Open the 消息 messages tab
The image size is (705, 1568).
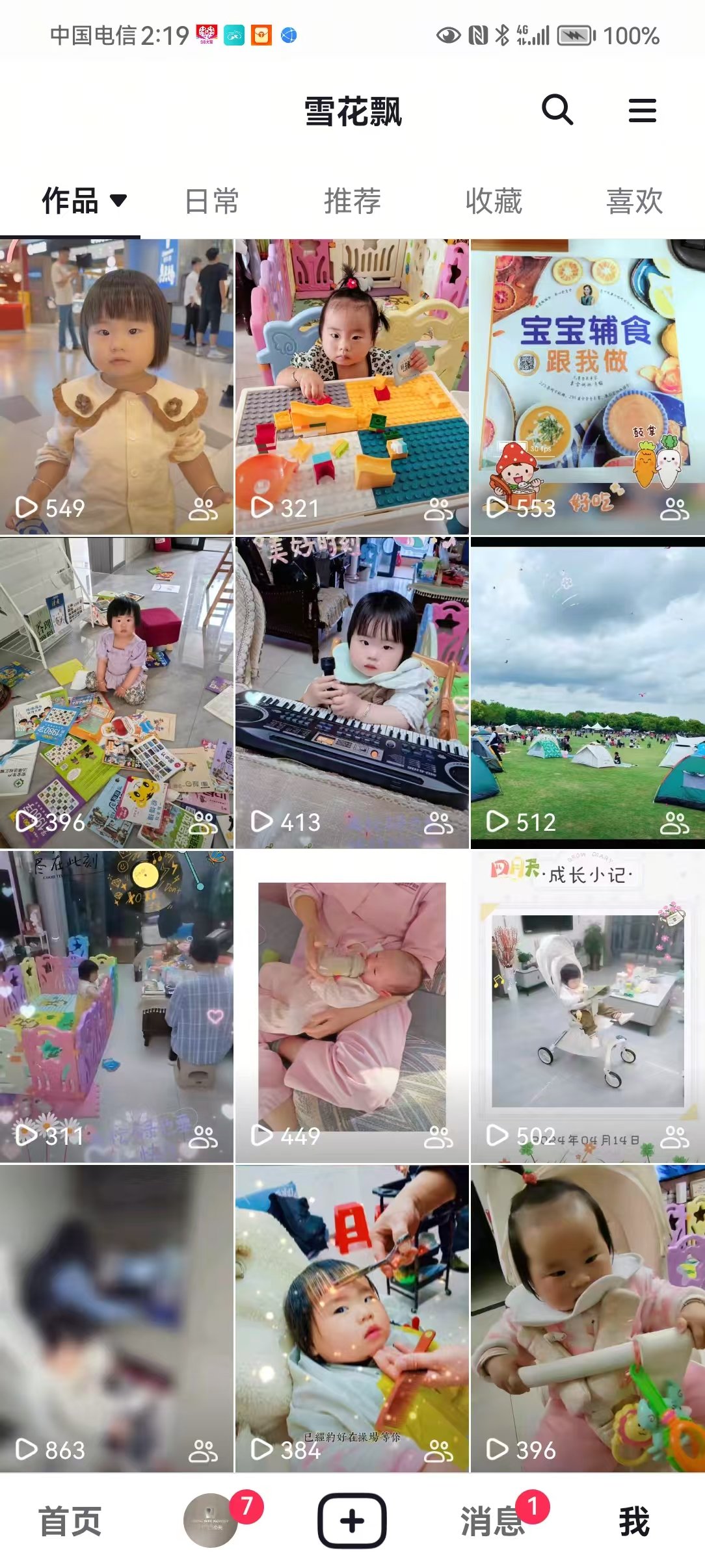point(492,1521)
